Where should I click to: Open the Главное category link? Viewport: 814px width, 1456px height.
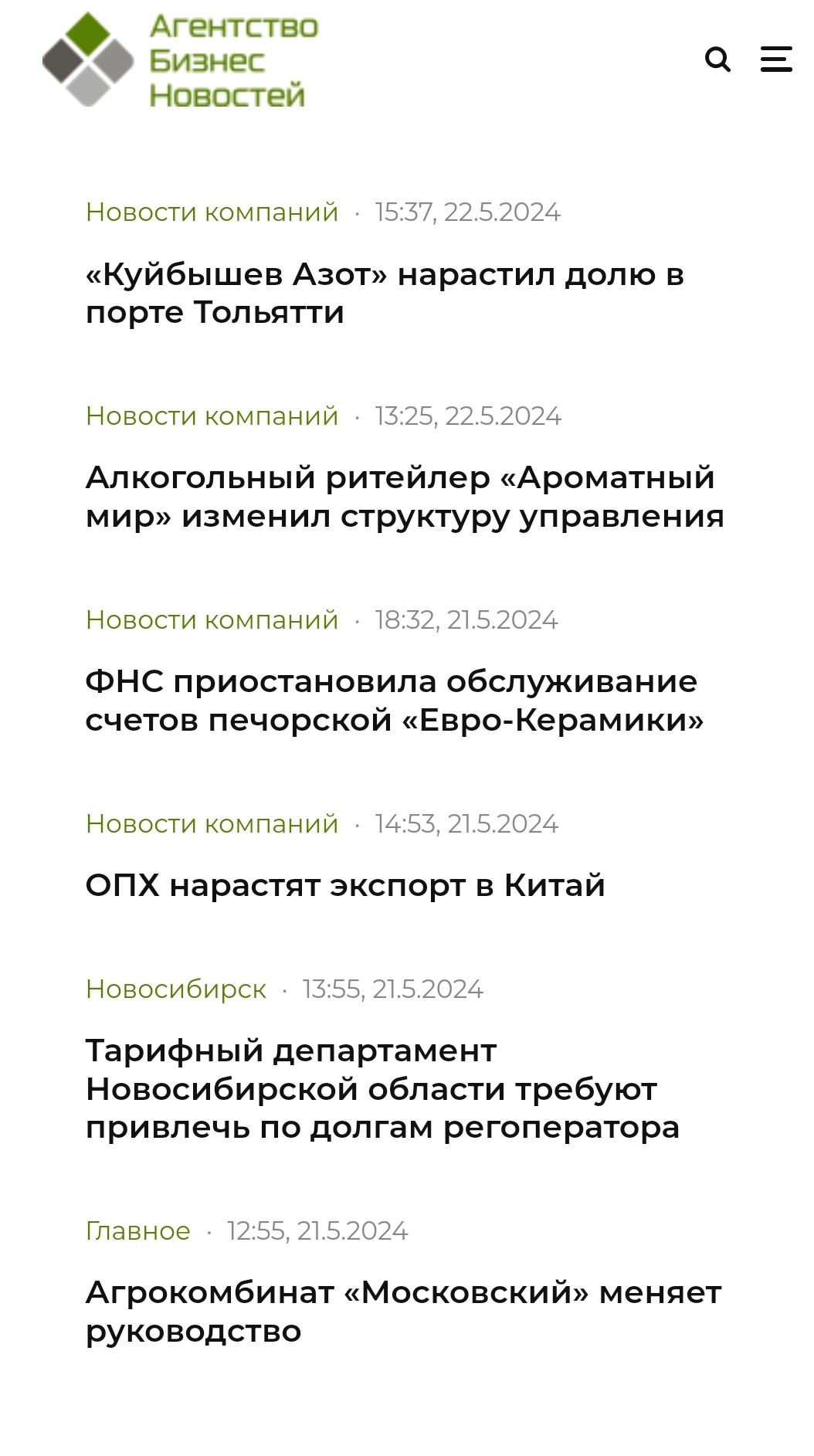[x=137, y=1230]
